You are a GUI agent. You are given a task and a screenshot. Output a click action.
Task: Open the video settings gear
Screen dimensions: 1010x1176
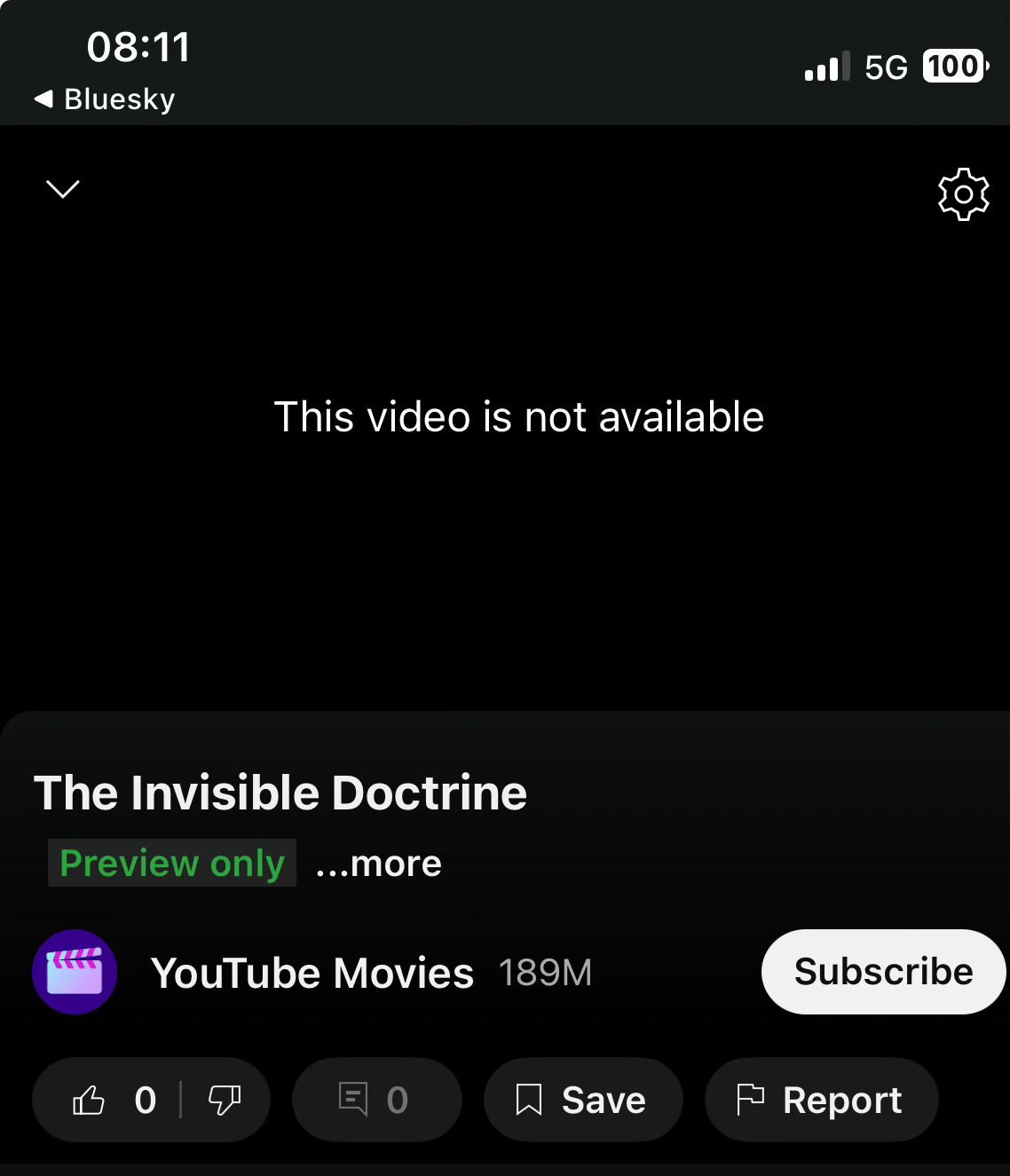pos(963,193)
